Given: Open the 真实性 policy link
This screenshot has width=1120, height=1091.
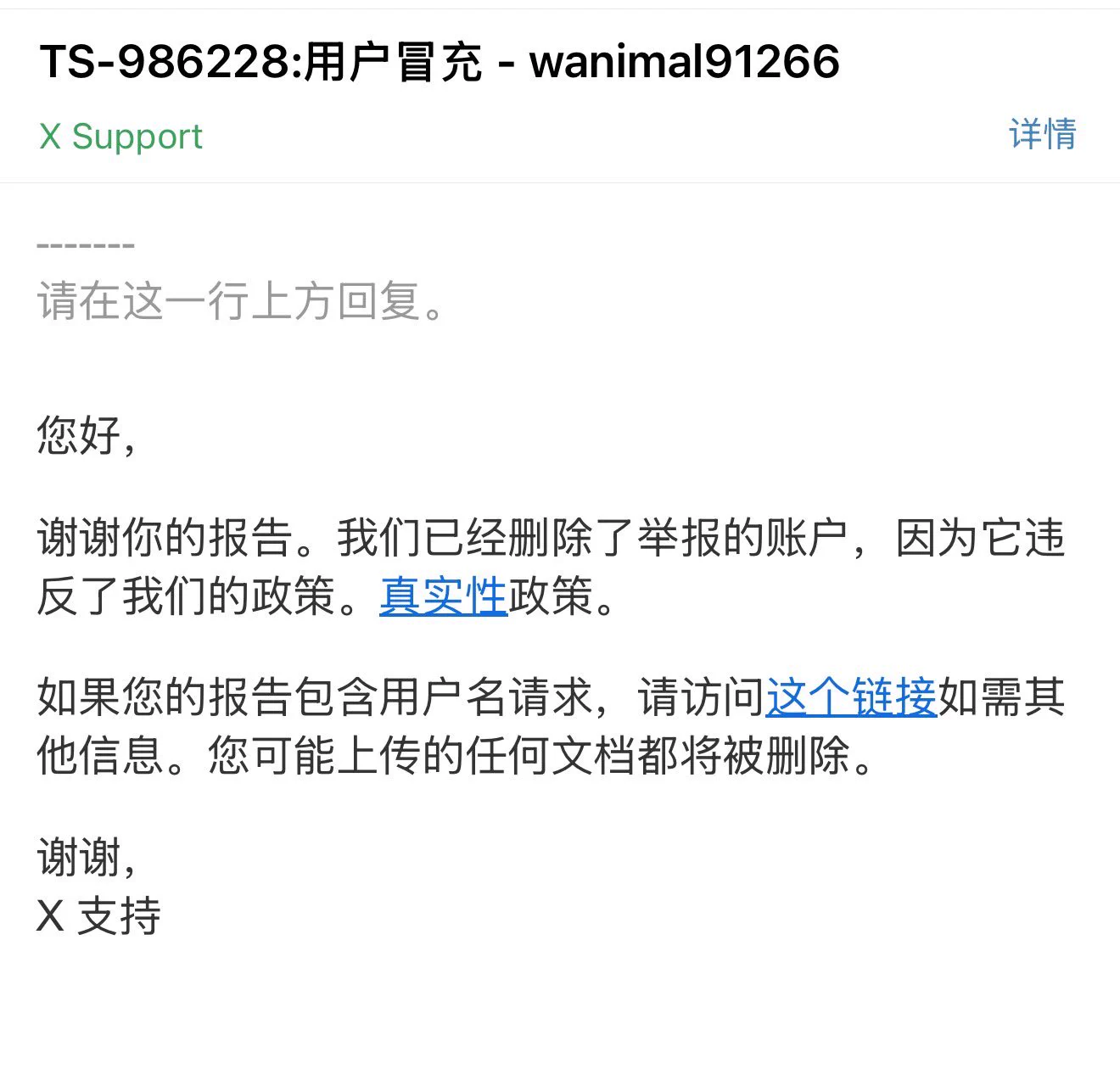Looking at the screenshot, I should (x=443, y=596).
